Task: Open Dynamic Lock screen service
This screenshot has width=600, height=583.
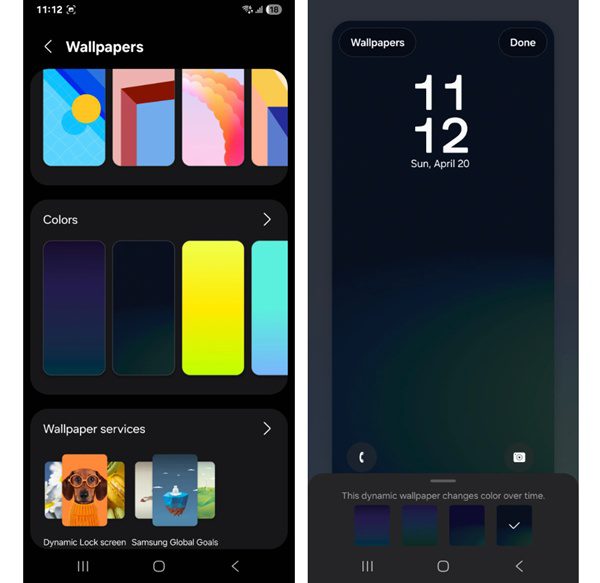Action: pos(85,491)
